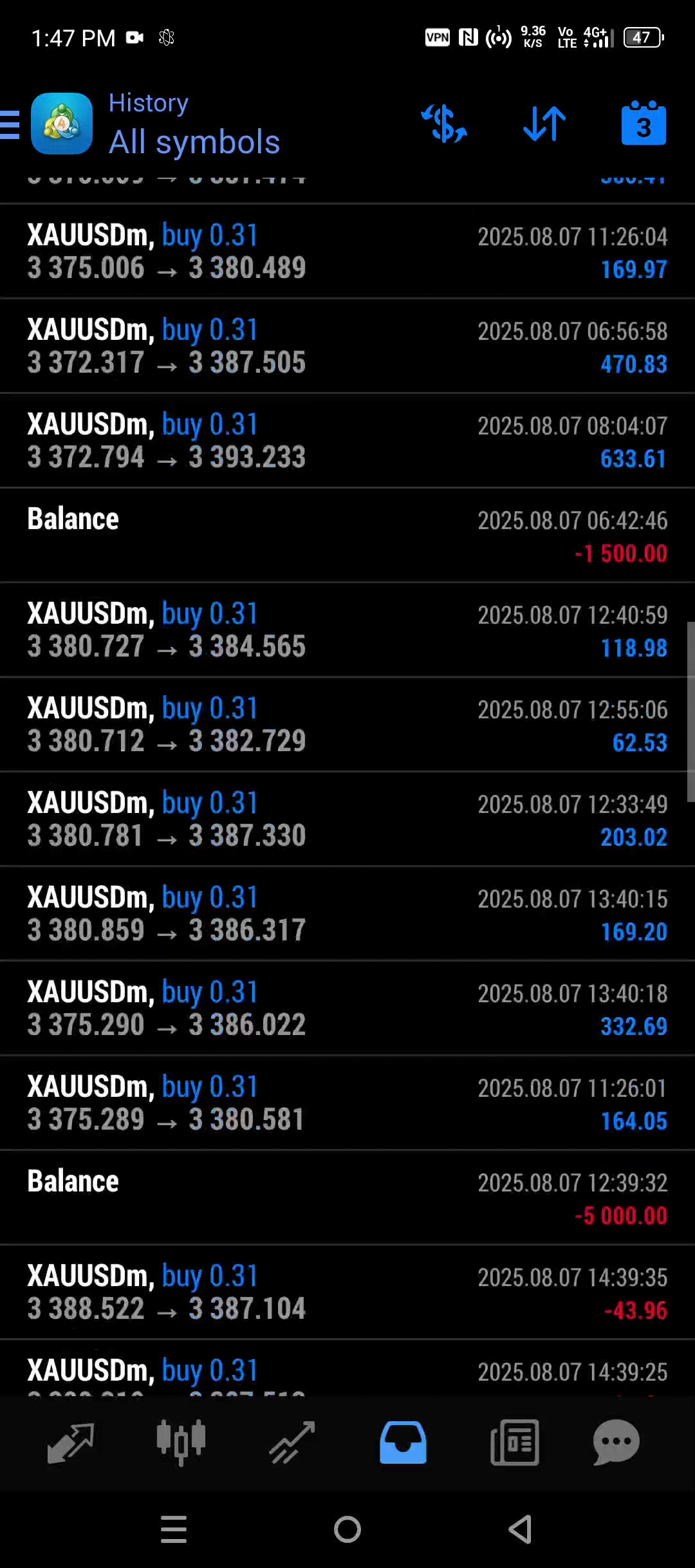The width and height of the screenshot is (695, 1568).
Task: Expand the XAUUSDm trade with profit 203.02
Action: coord(347,819)
